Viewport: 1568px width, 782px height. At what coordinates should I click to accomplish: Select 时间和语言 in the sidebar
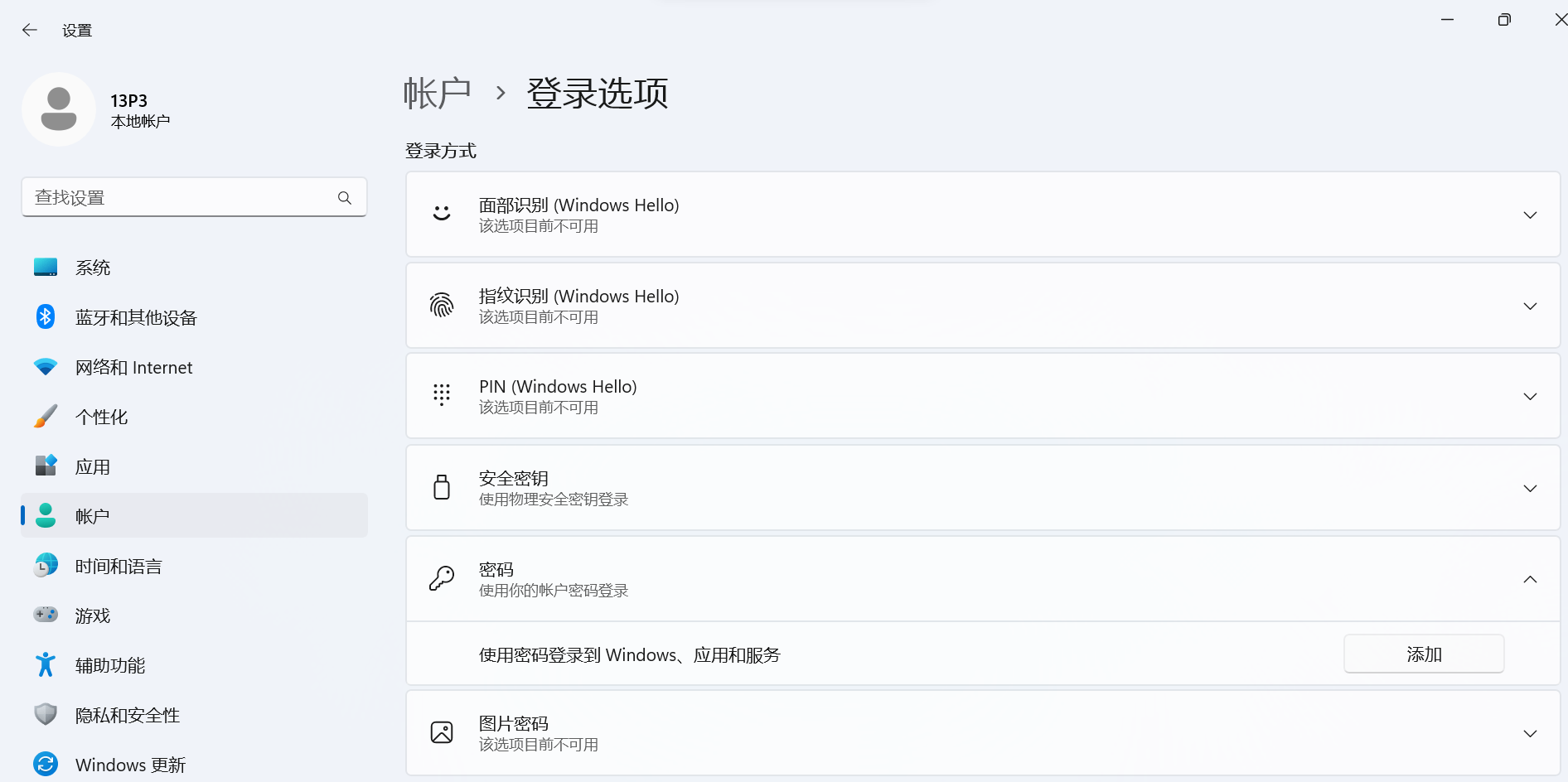click(119, 566)
